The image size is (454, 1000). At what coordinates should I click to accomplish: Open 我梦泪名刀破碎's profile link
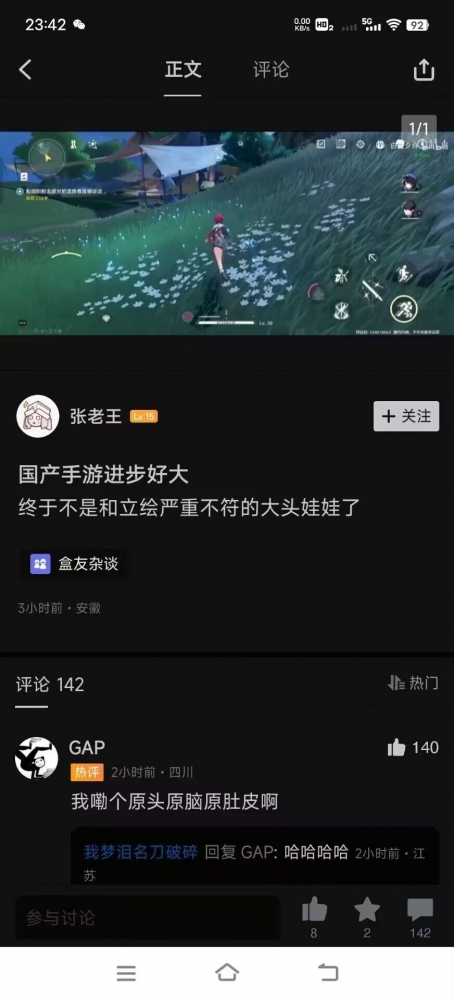click(x=141, y=852)
